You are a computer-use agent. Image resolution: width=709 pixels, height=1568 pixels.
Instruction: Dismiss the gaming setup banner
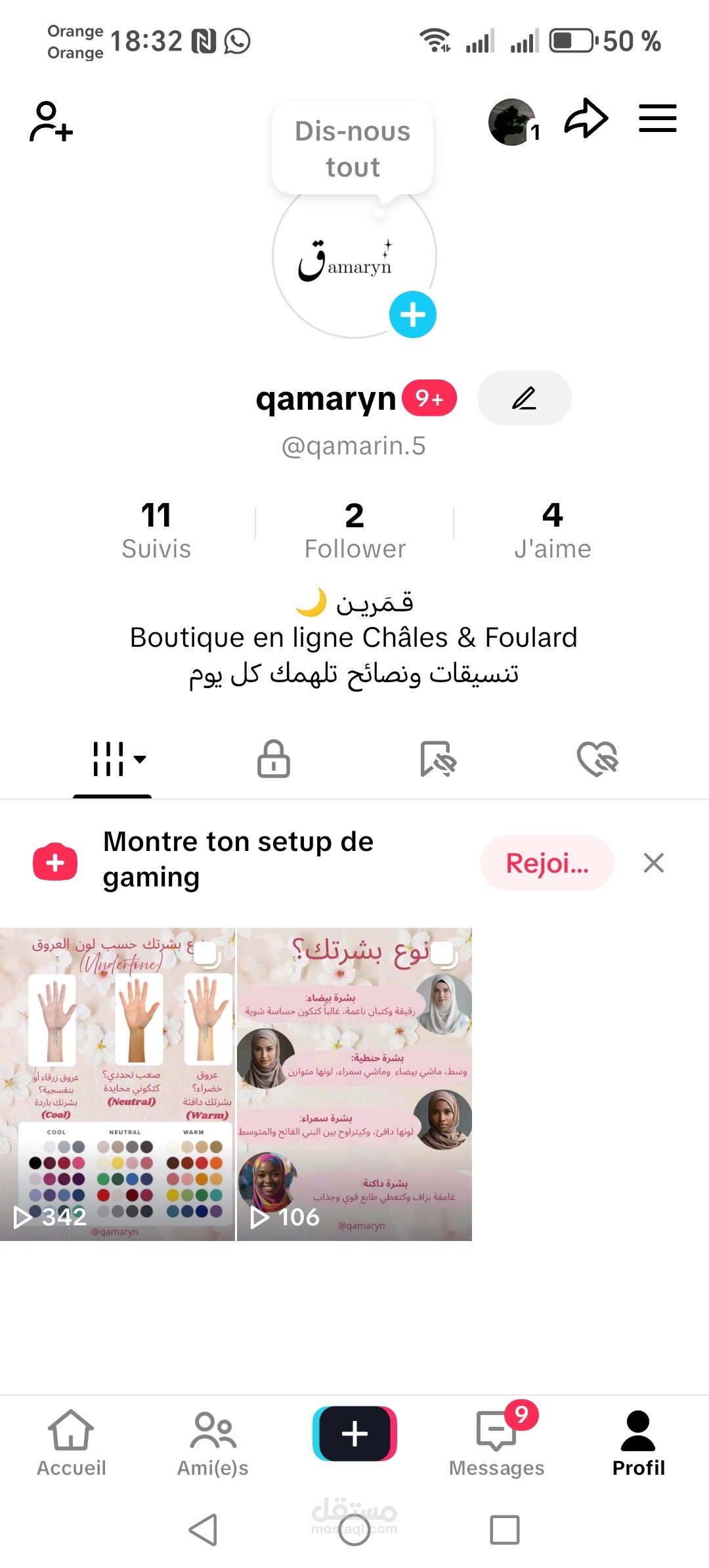pos(654,863)
